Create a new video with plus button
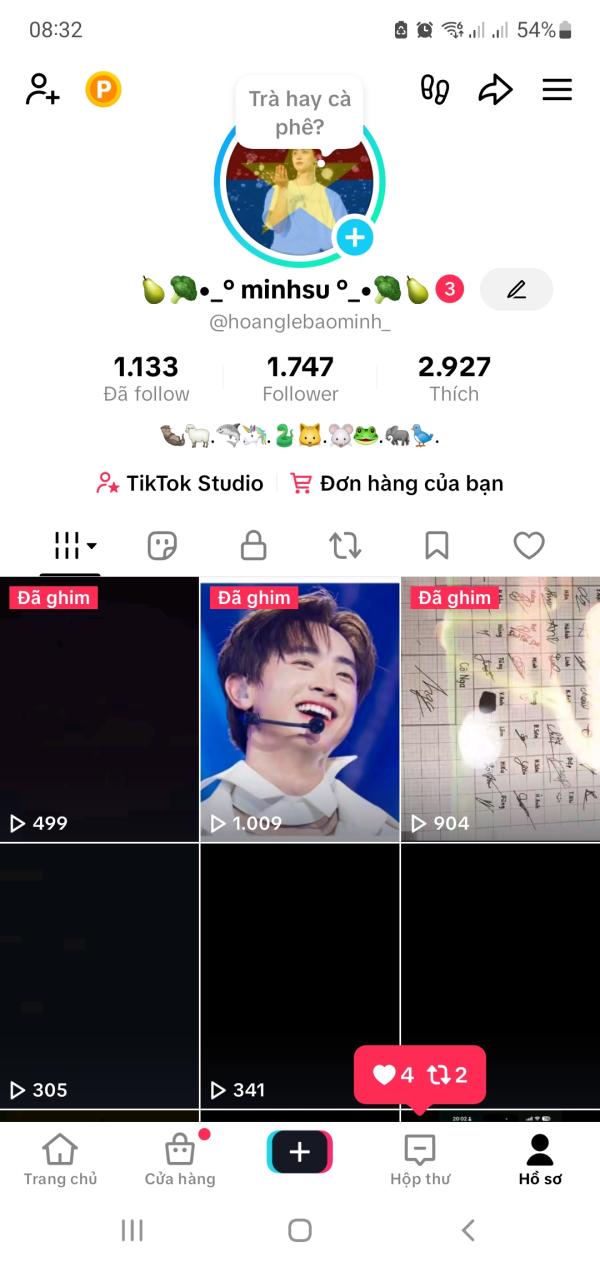The height and width of the screenshot is (1267, 600). [x=300, y=1152]
